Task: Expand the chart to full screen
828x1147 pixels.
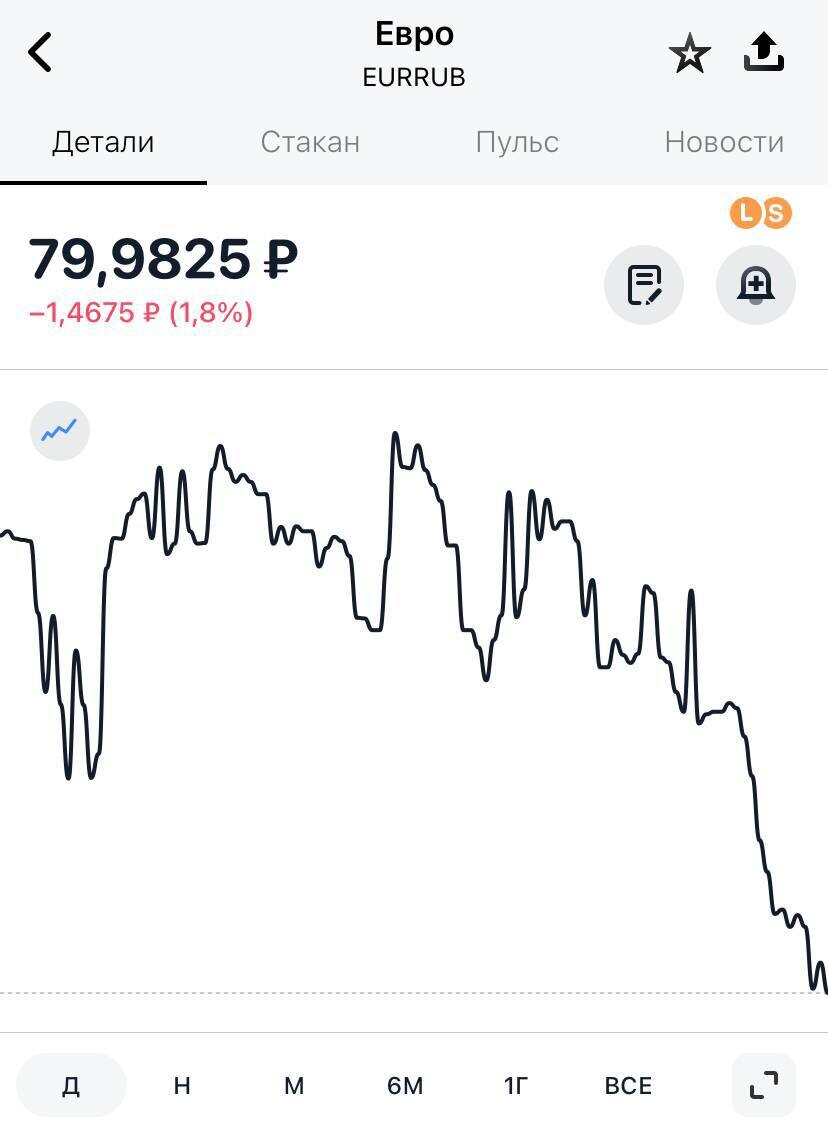Action: (x=764, y=1085)
